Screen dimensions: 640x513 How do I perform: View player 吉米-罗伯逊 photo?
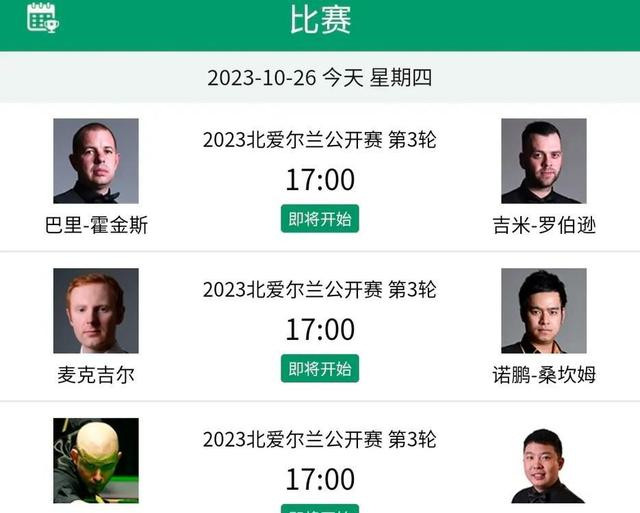[543, 161]
